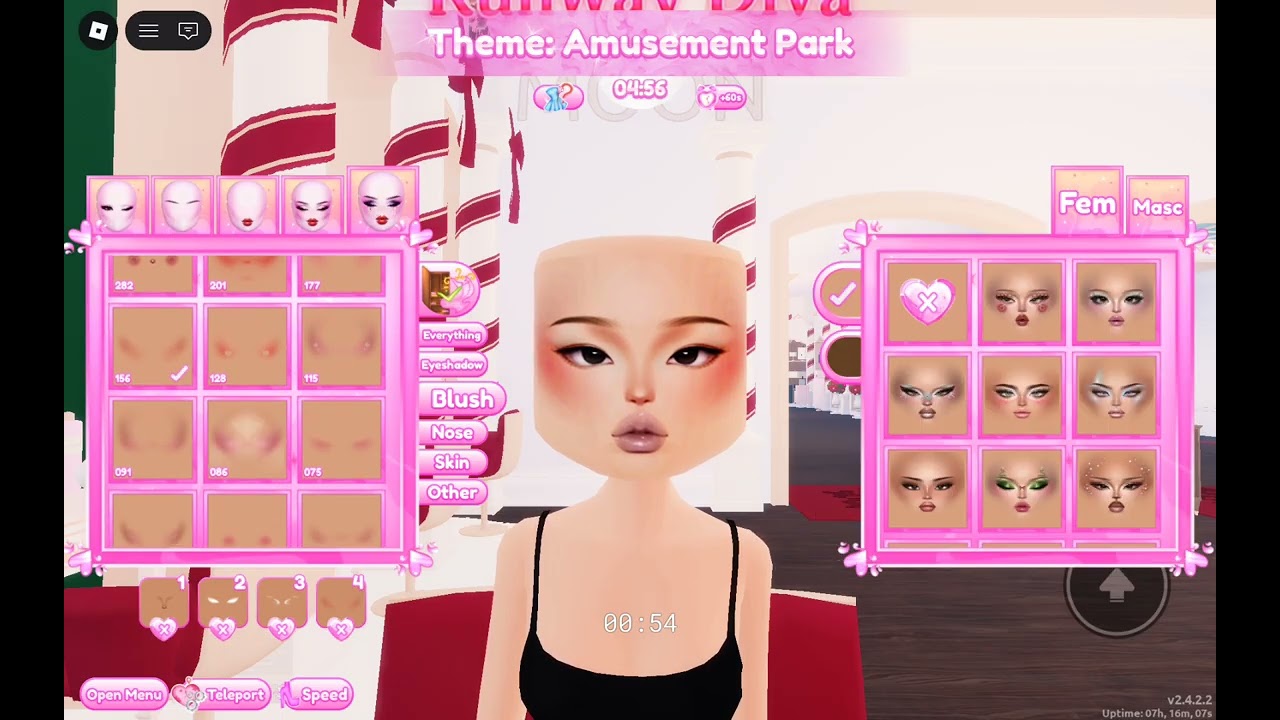Screen dimensions: 1280x720
Task: Tap the Speed button
Action: 316,694
